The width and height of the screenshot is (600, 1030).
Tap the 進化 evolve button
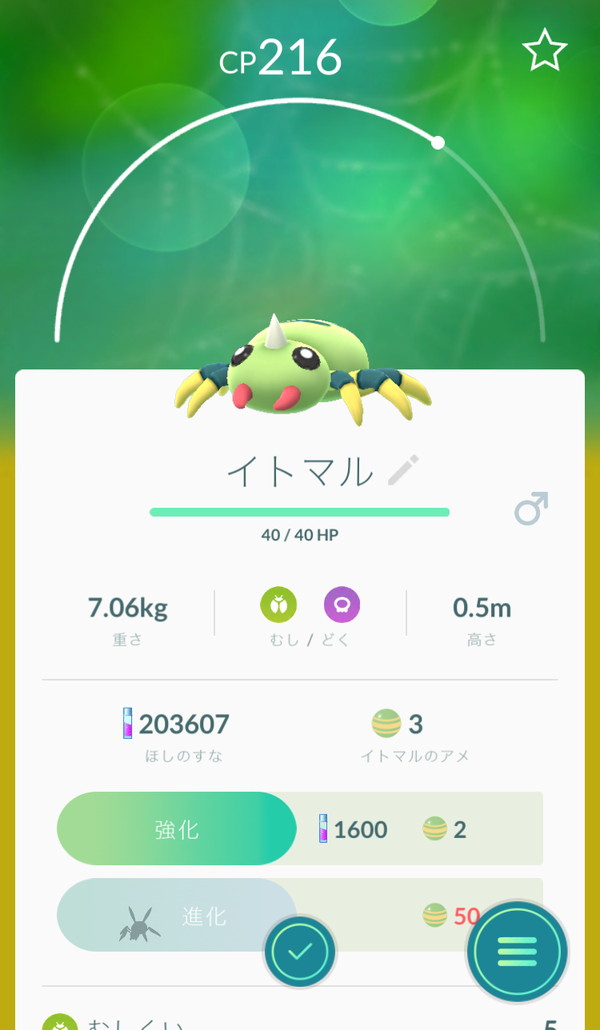[177, 915]
